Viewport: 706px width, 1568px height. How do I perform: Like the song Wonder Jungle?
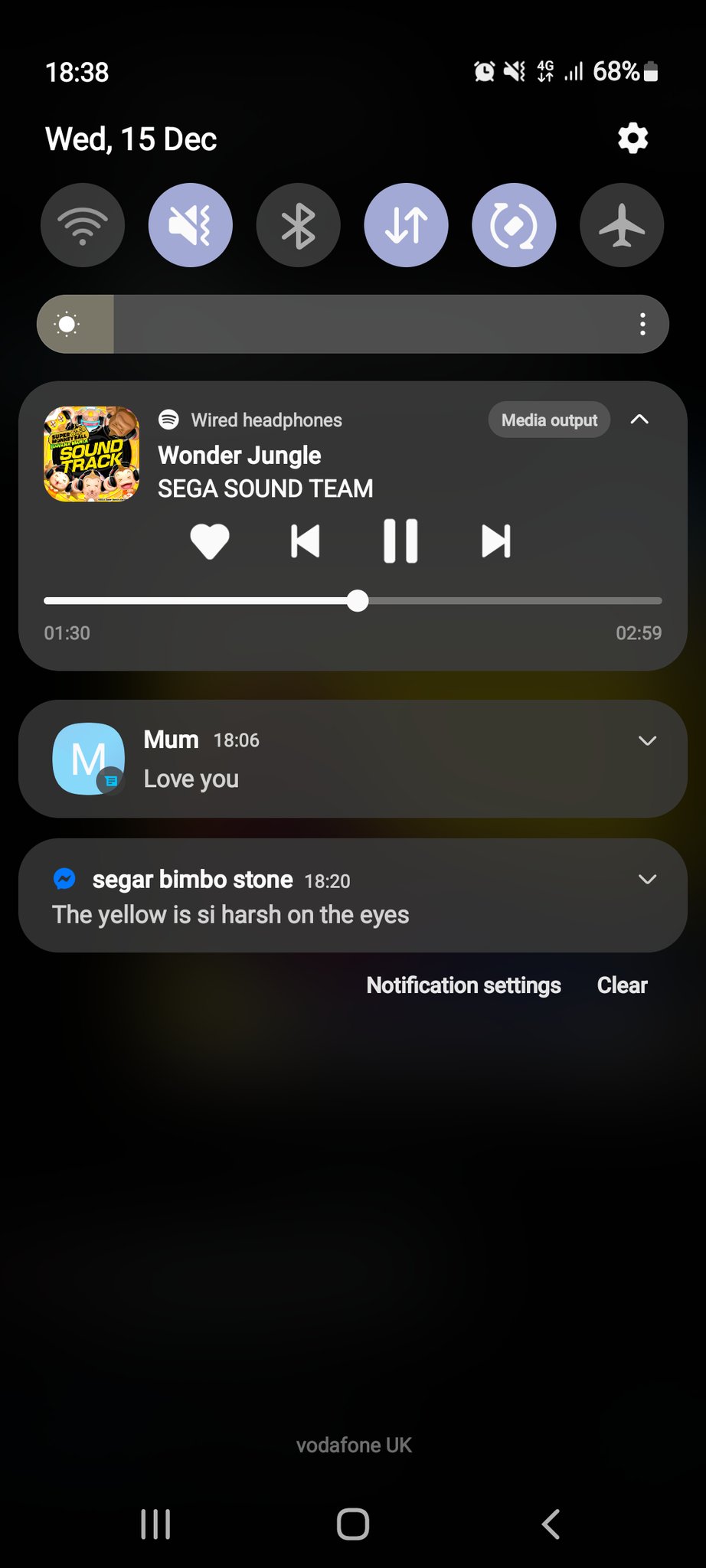coord(209,541)
